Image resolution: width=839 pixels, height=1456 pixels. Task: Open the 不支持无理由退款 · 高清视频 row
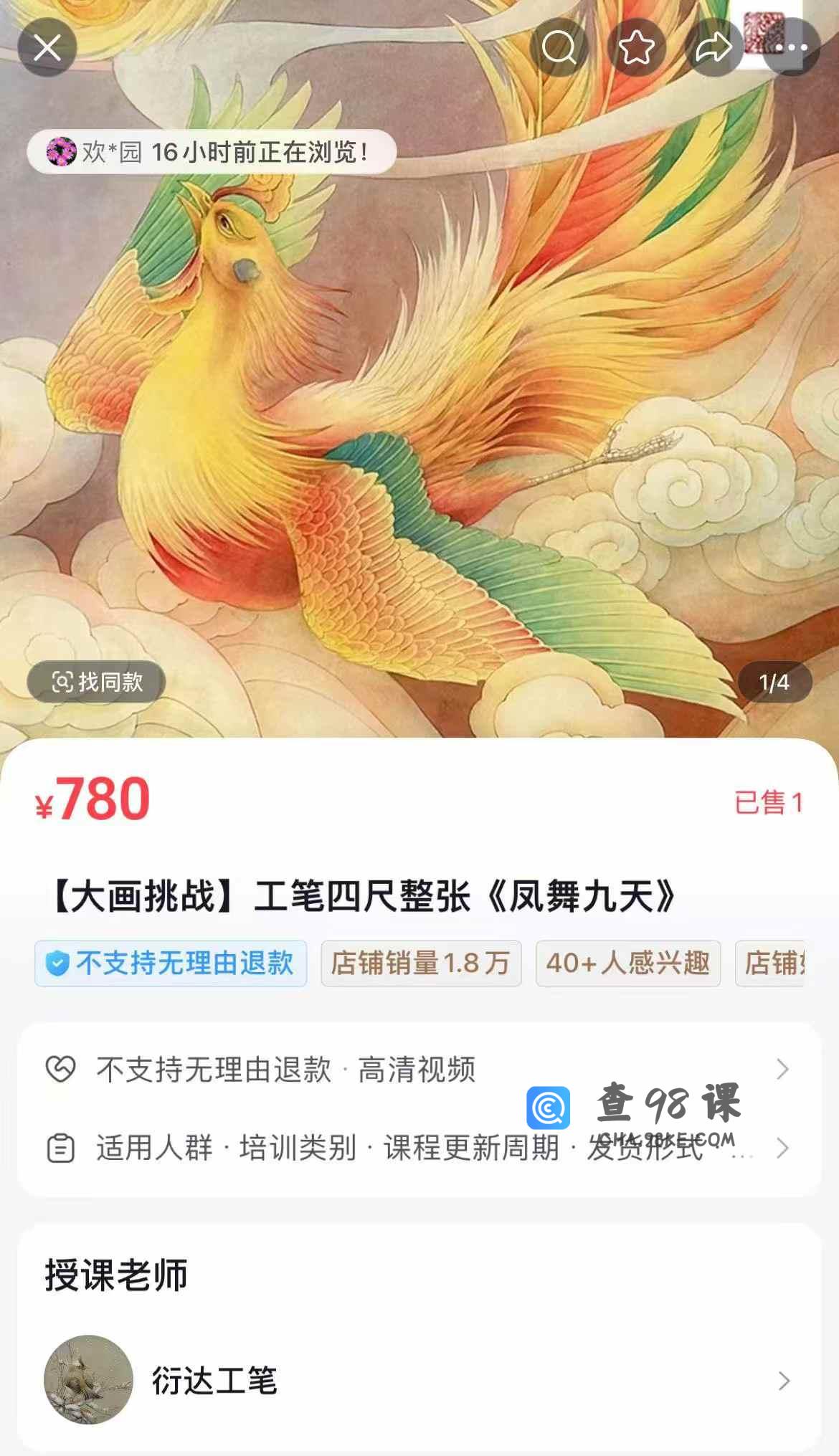pyautogui.click(x=419, y=1070)
